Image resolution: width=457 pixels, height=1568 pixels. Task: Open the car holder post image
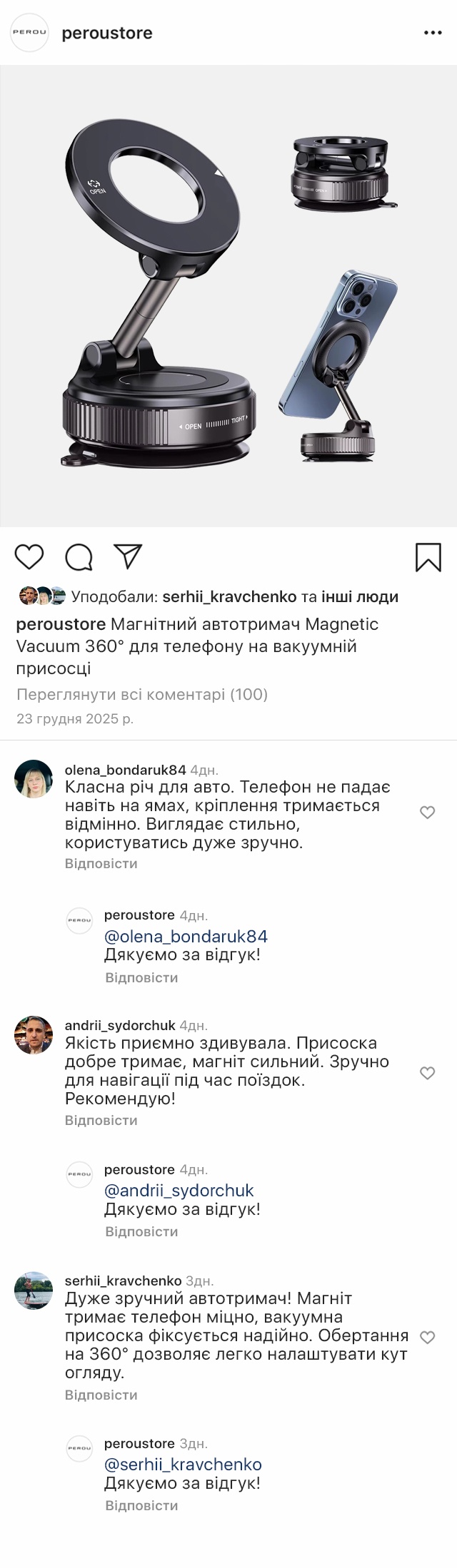tap(228, 296)
